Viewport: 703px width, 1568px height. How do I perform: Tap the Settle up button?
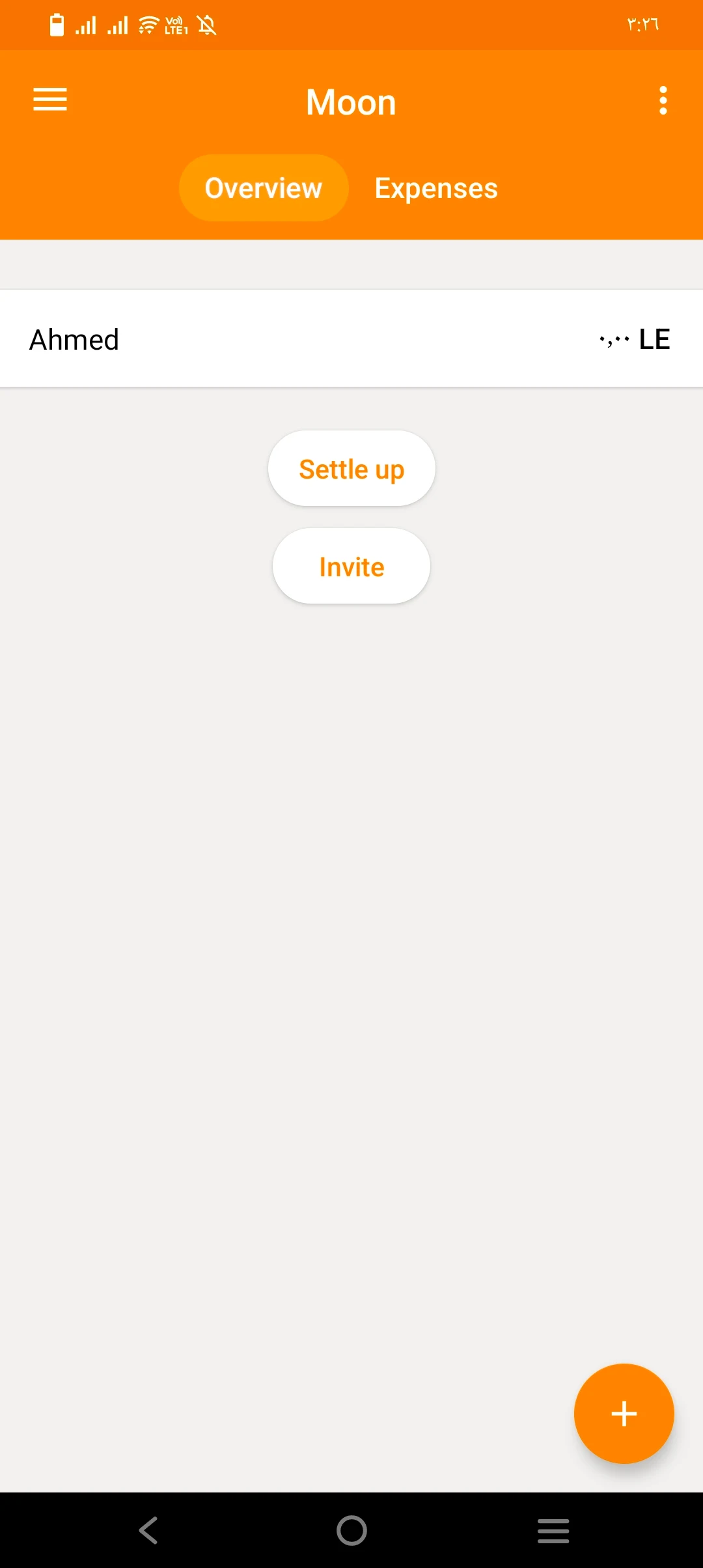tap(351, 469)
